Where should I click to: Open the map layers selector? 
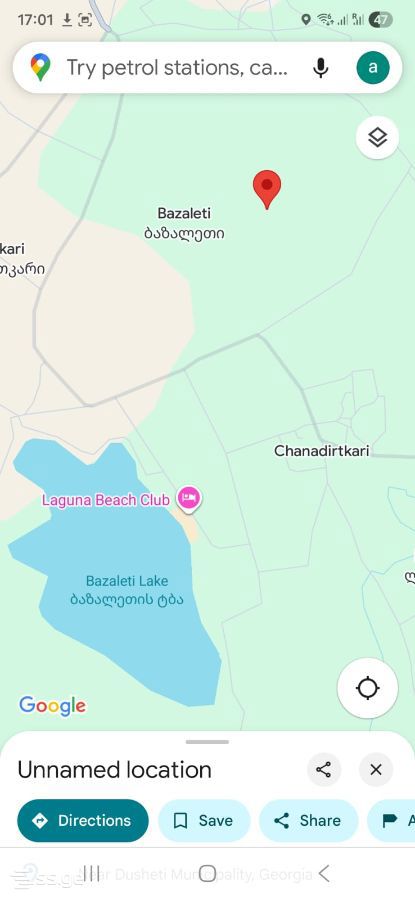[x=377, y=138]
